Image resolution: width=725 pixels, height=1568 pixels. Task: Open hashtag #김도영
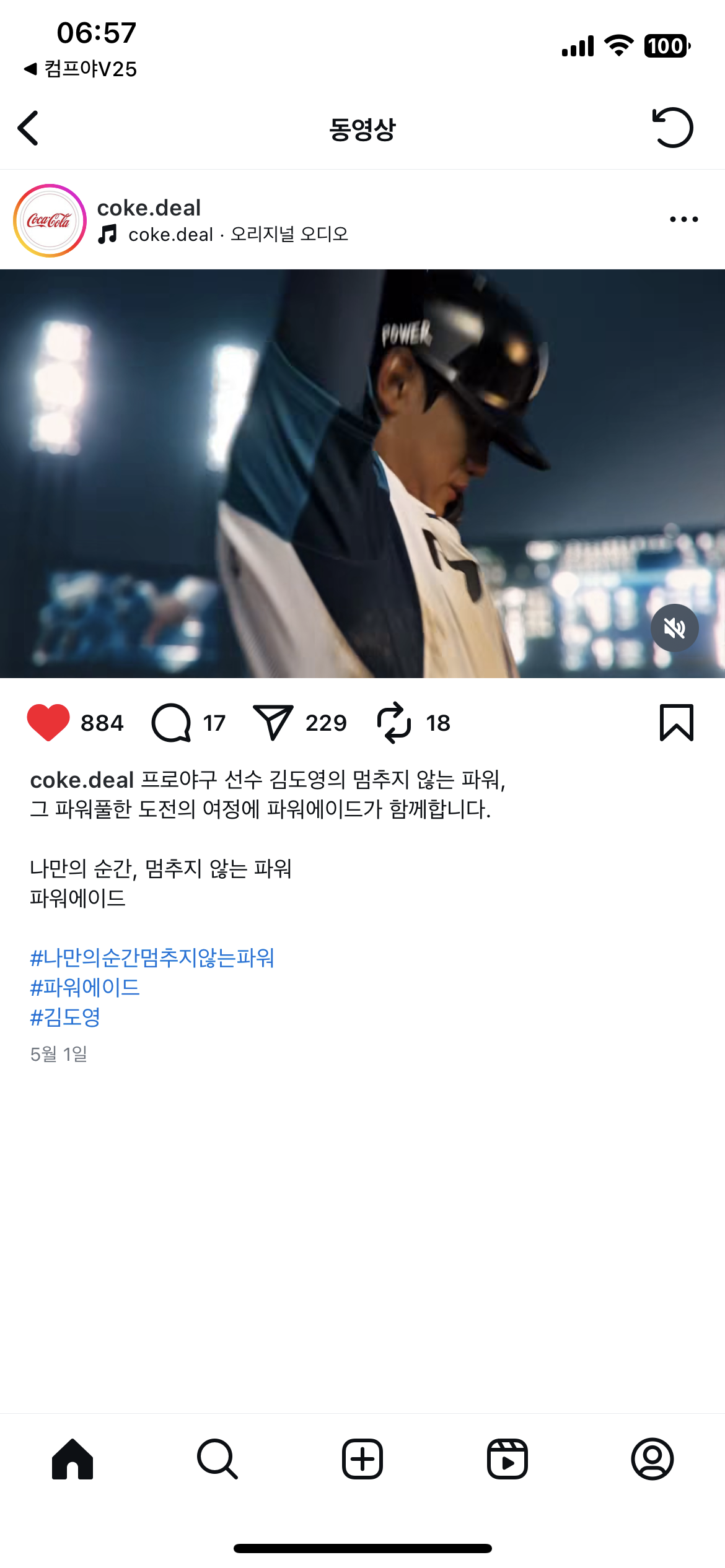[65, 1017]
